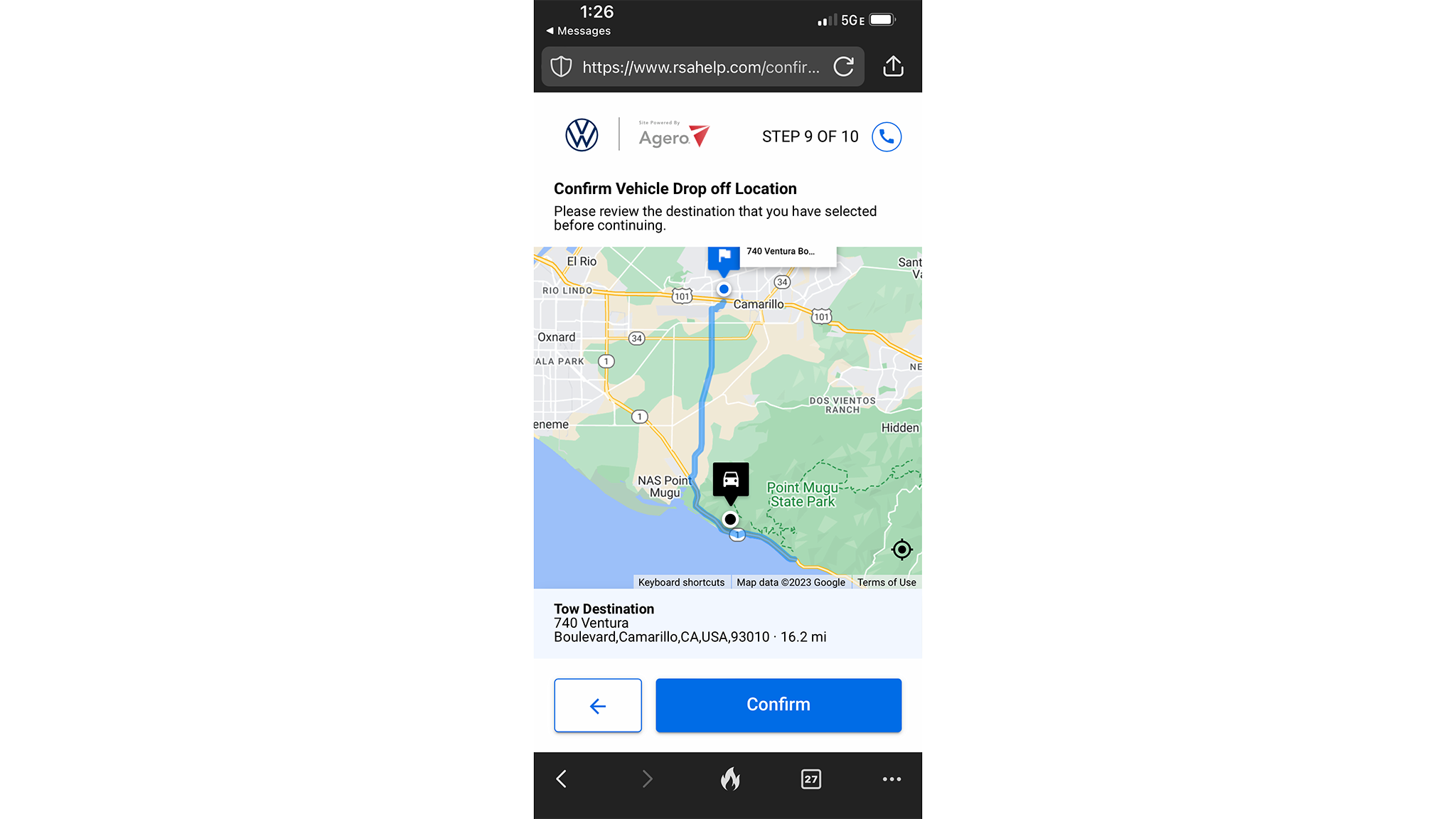The image size is (1456, 819).
Task: View map keyboard shortcuts
Action: tap(681, 582)
